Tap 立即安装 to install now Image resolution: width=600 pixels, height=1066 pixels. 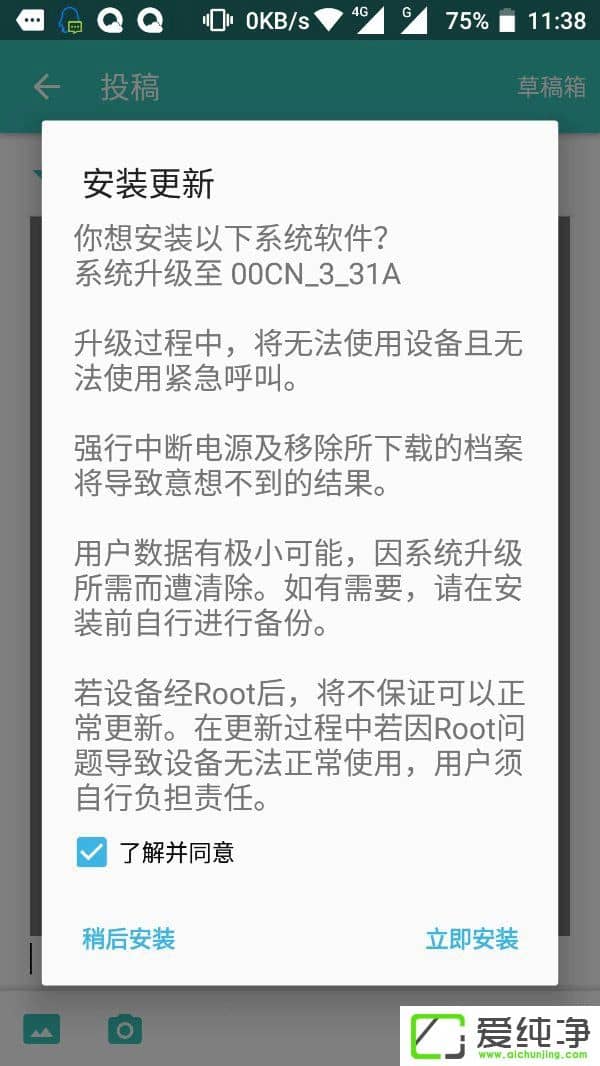pos(472,938)
